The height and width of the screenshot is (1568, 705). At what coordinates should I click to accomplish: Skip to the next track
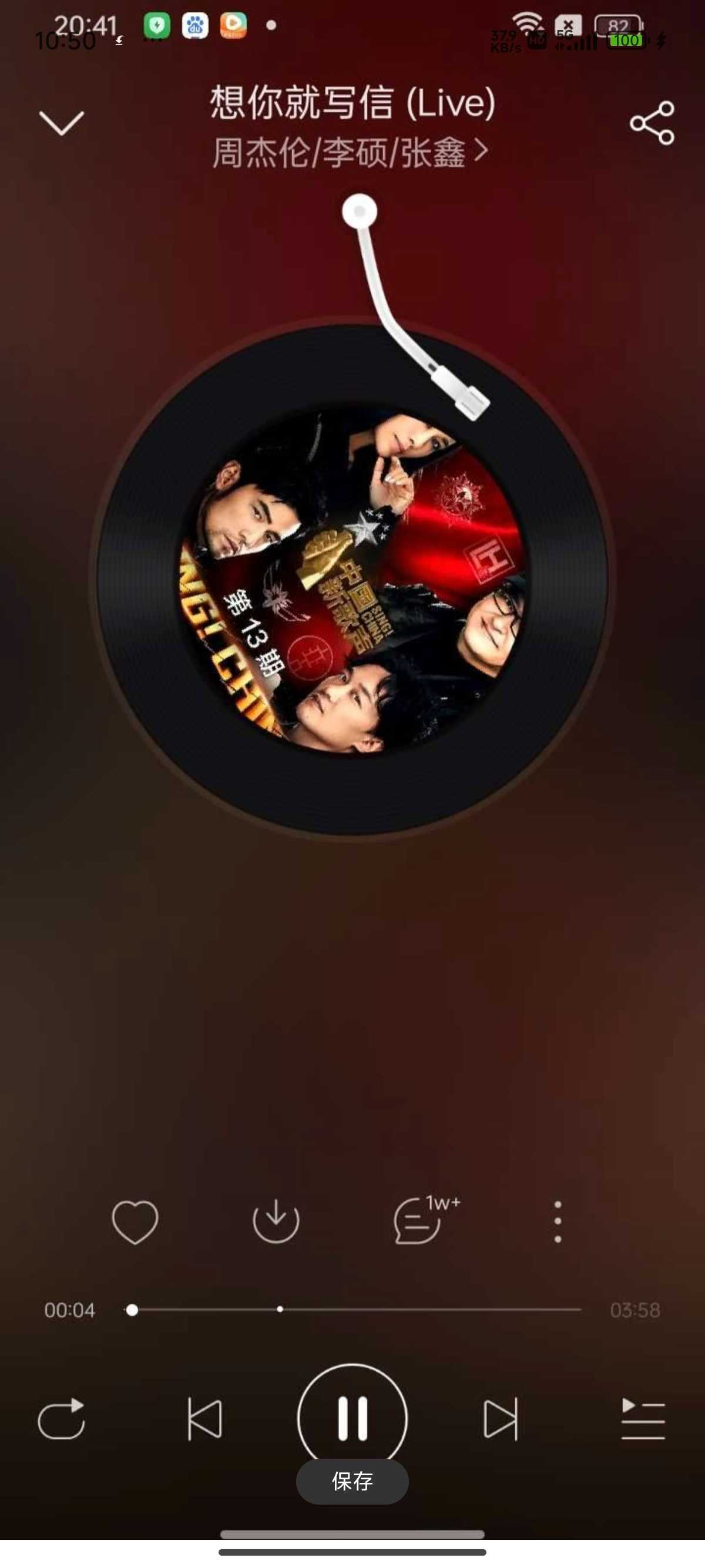click(501, 1419)
